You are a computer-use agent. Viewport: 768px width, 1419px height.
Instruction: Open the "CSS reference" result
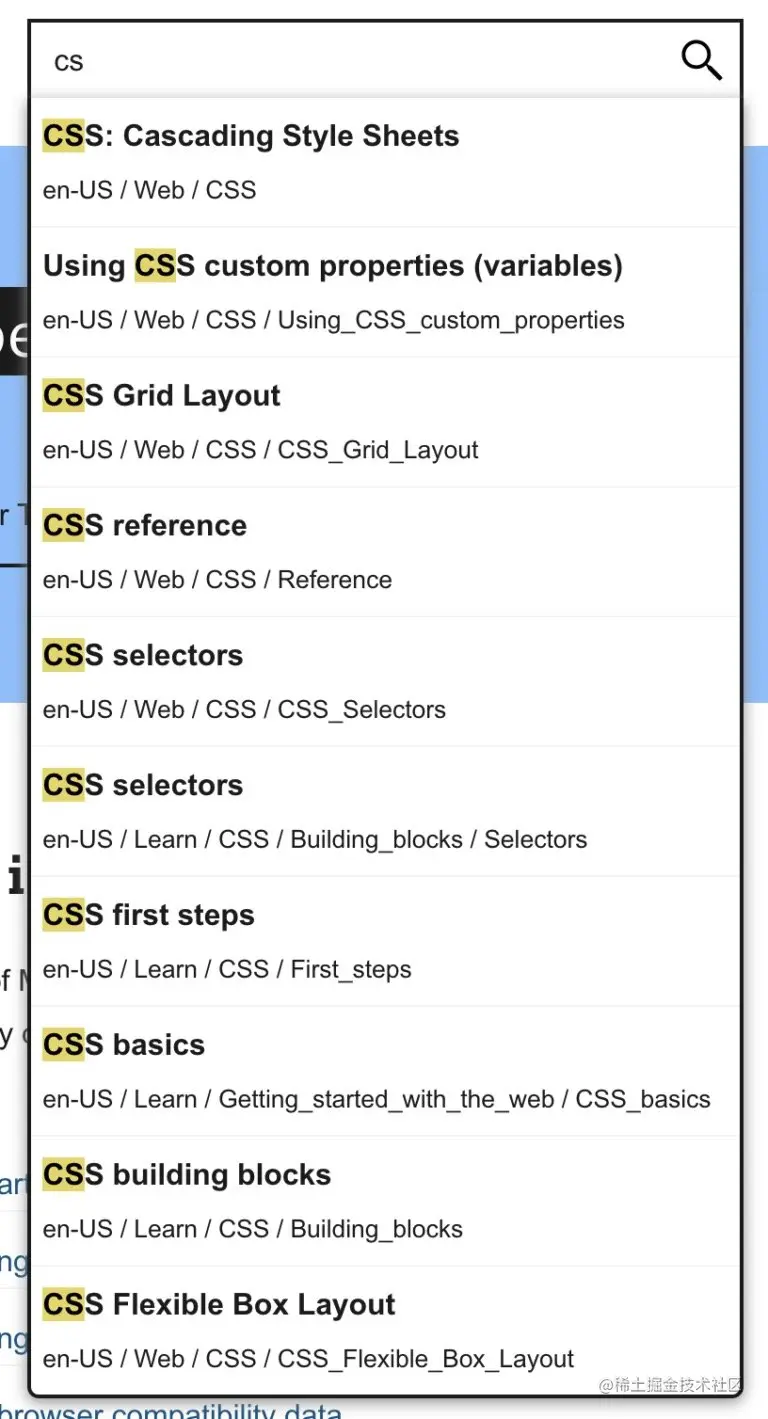pyautogui.click(x=385, y=552)
